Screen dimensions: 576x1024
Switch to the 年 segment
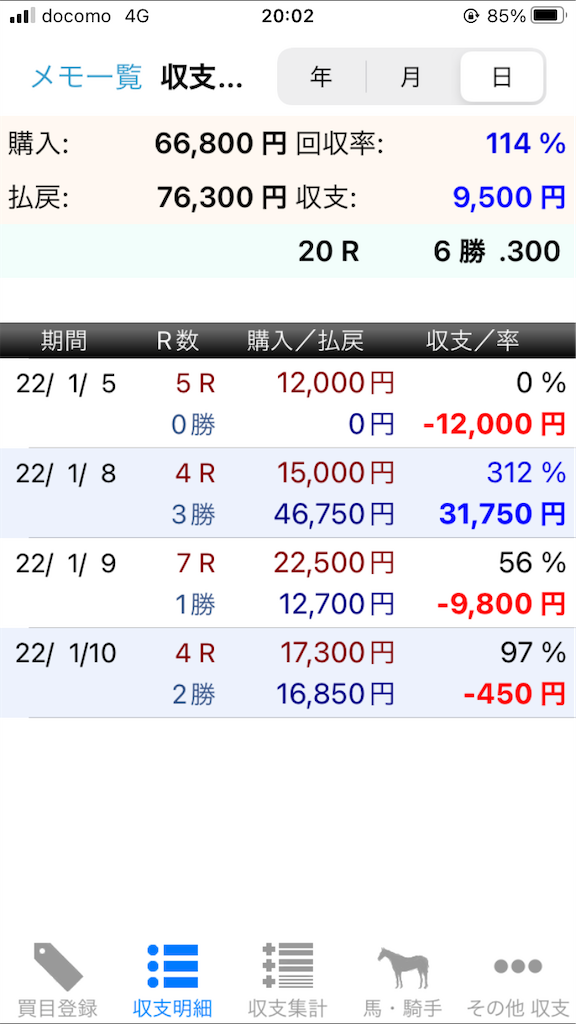click(321, 77)
